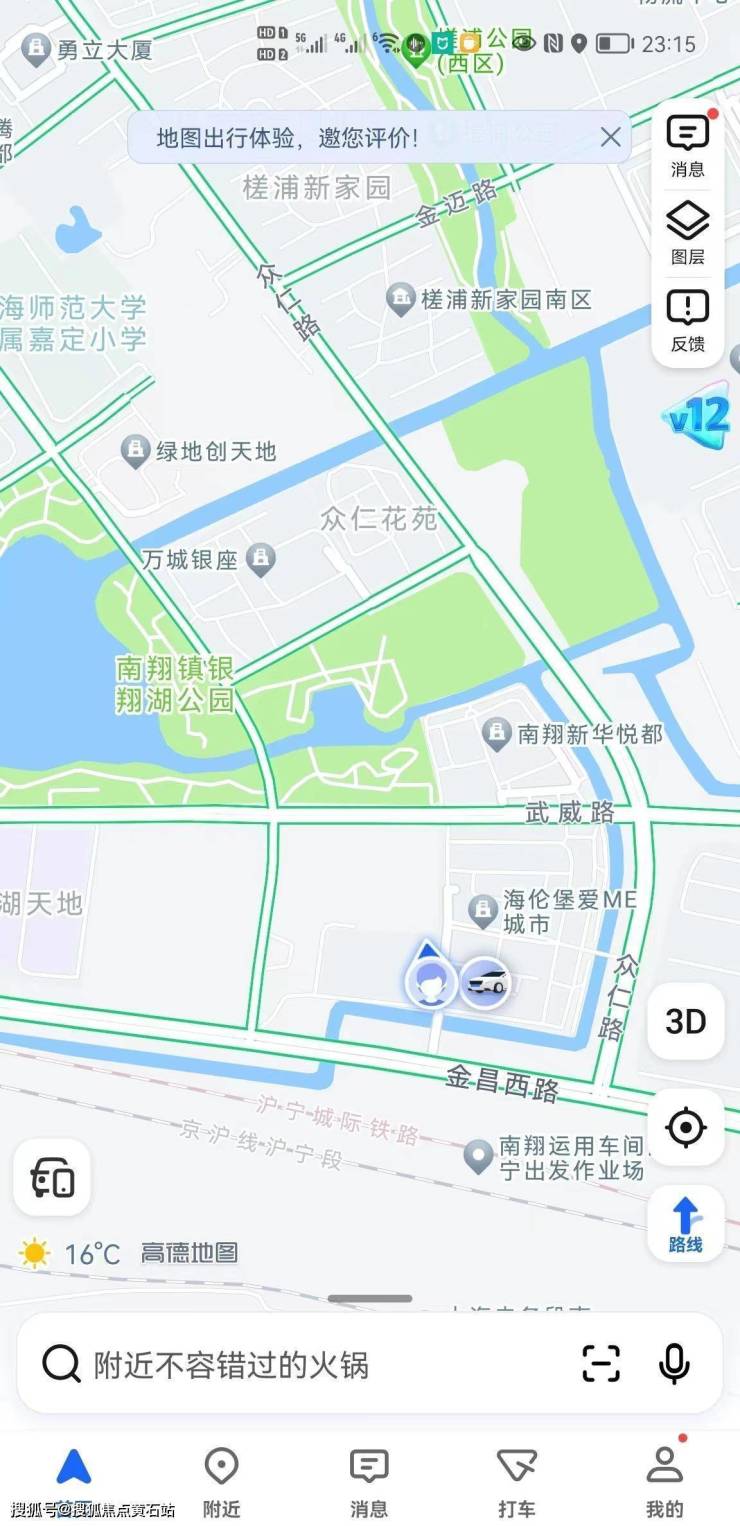Tap the v12 promotion badge

pyautogui.click(x=698, y=416)
